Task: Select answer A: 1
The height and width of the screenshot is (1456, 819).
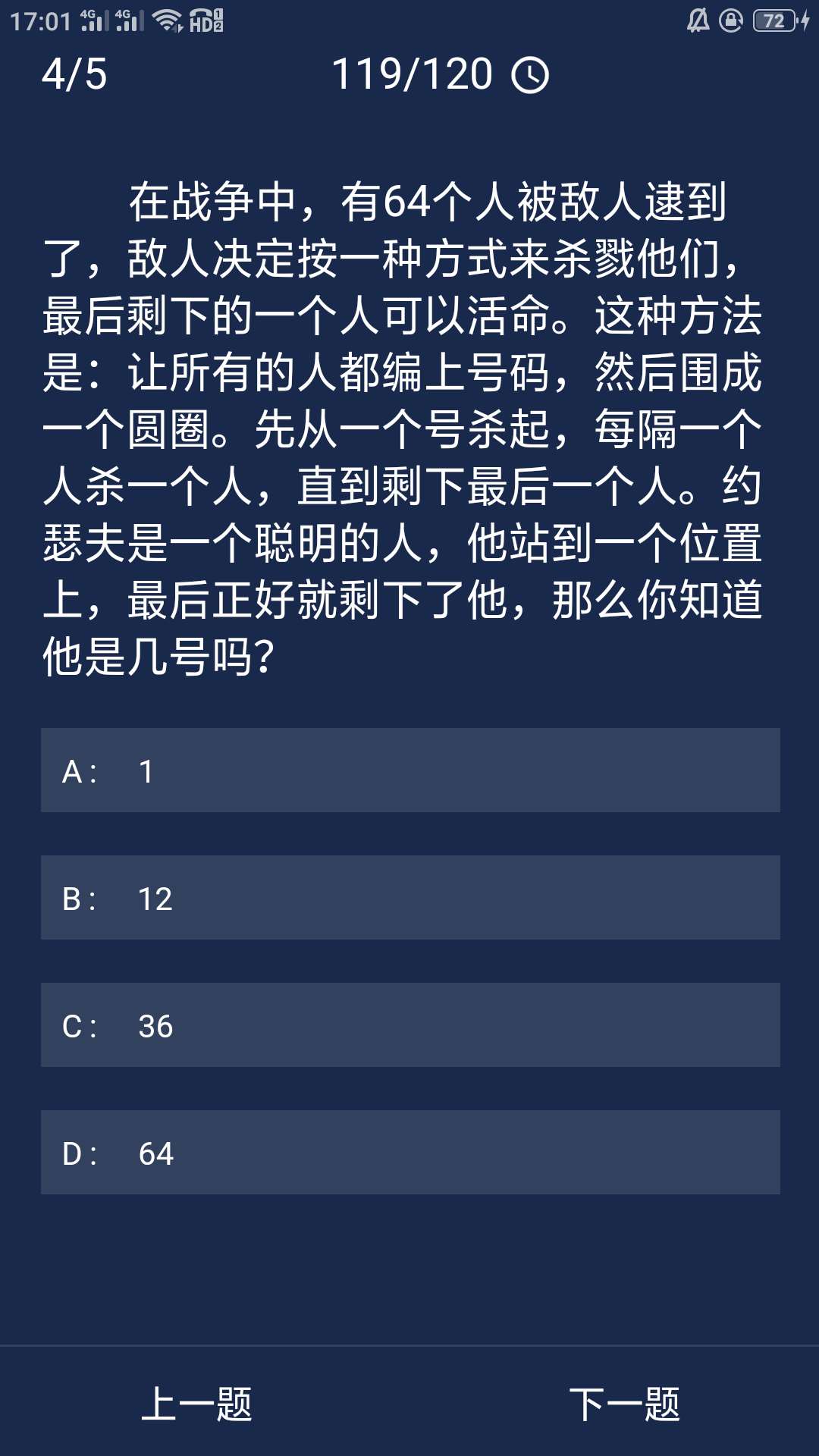Action: [x=409, y=770]
